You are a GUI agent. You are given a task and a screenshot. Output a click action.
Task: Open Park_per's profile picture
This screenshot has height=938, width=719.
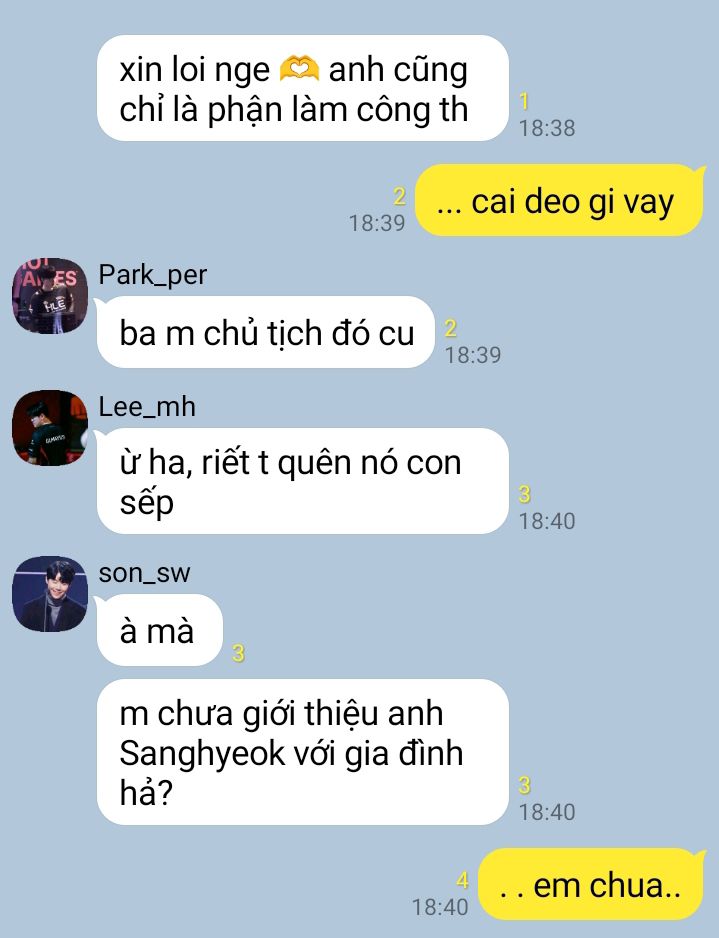[49, 296]
